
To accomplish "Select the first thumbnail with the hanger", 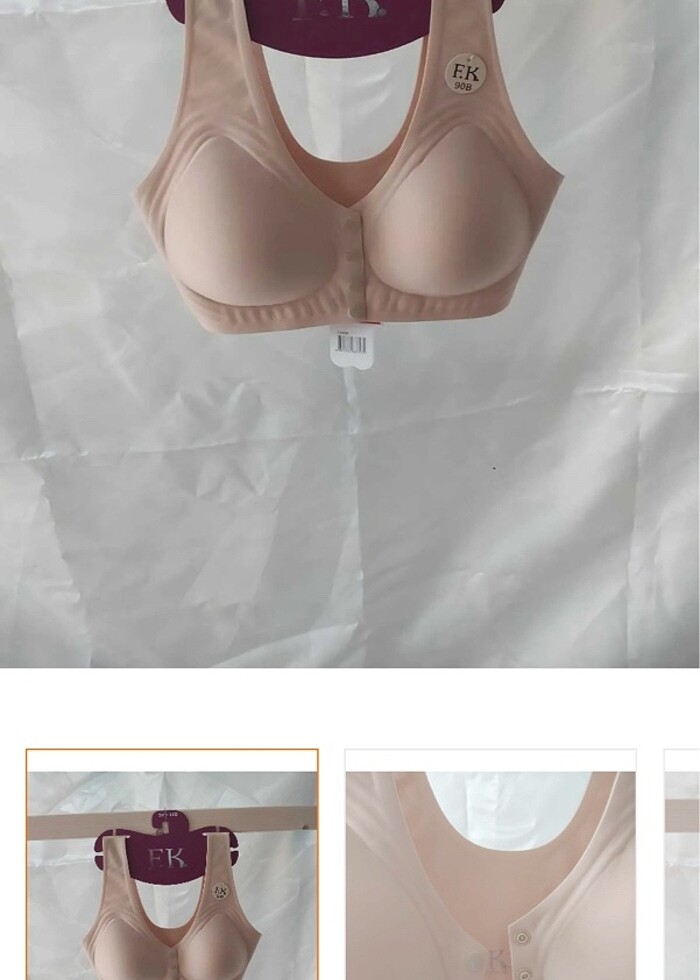I will (172, 865).
